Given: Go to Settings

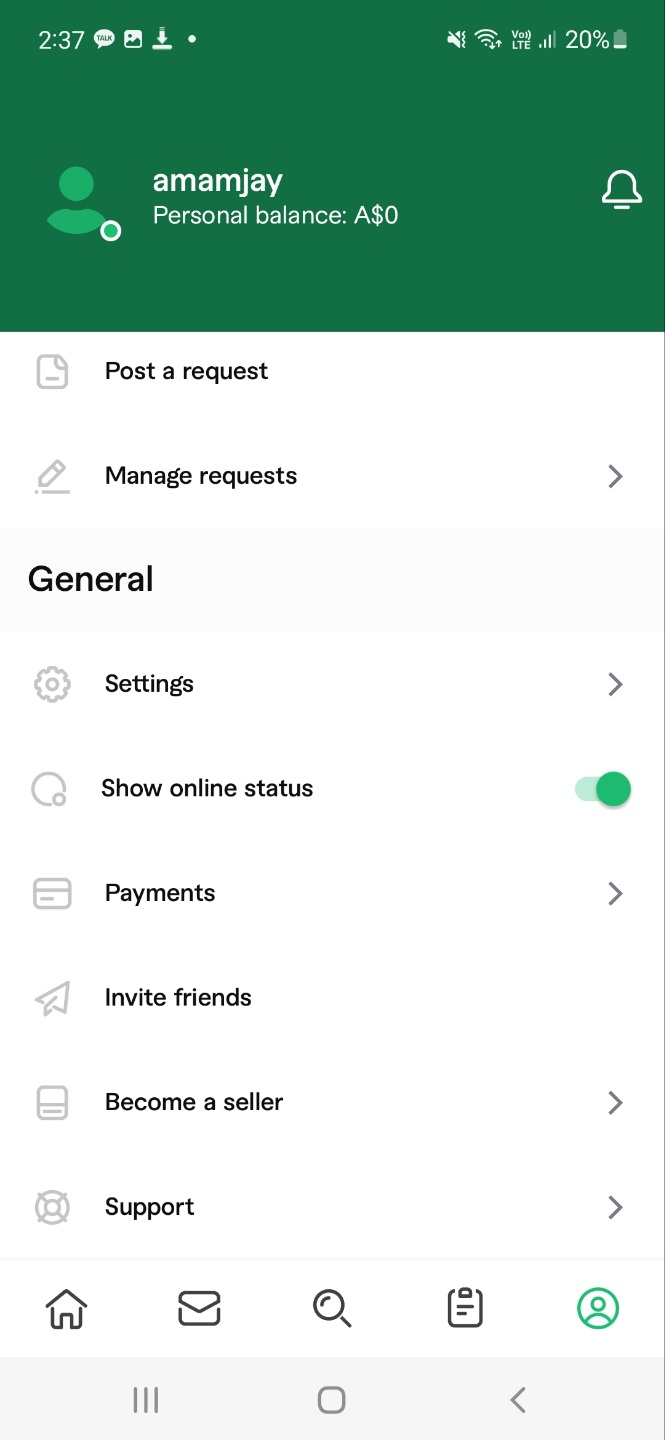Looking at the screenshot, I should click(x=332, y=684).
